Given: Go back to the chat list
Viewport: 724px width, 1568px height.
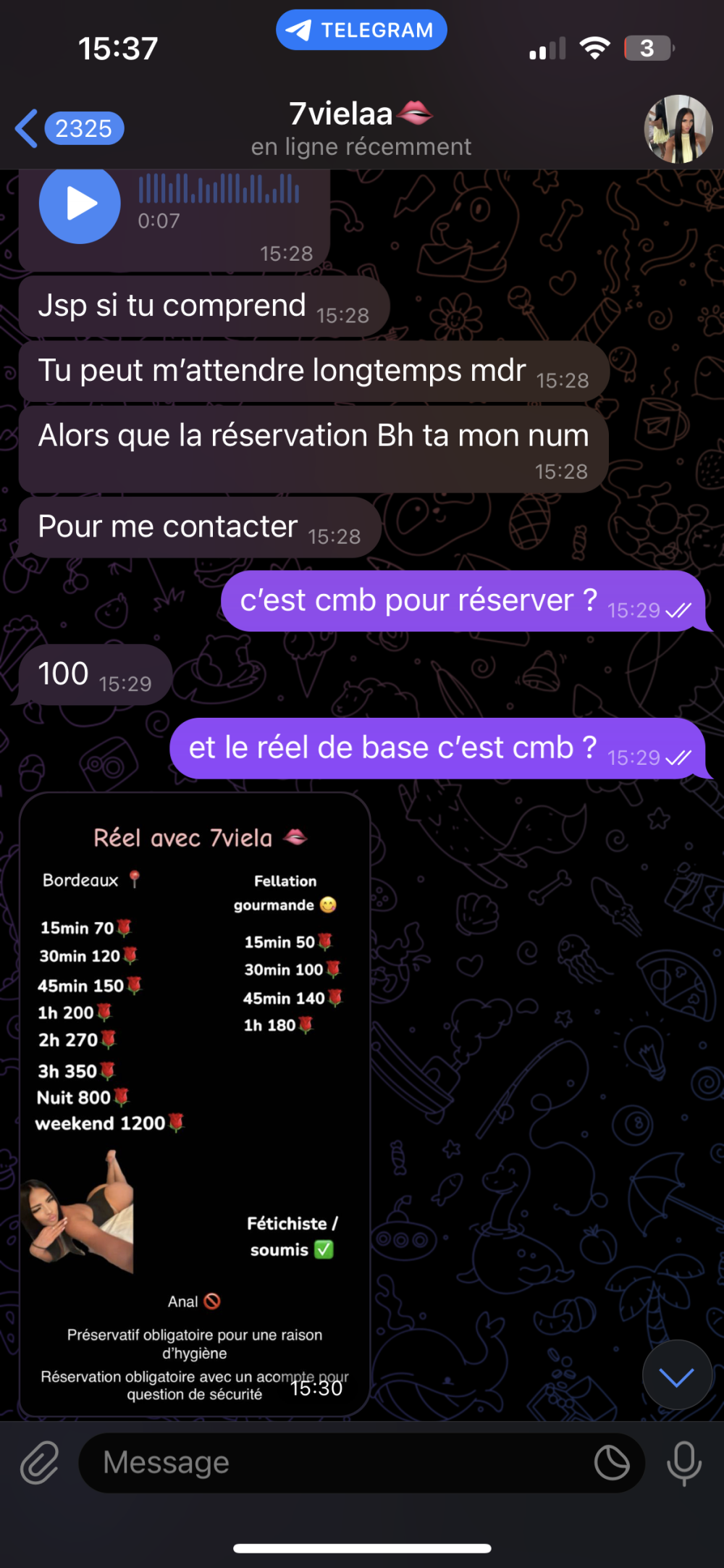Looking at the screenshot, I should click(67, 129).
